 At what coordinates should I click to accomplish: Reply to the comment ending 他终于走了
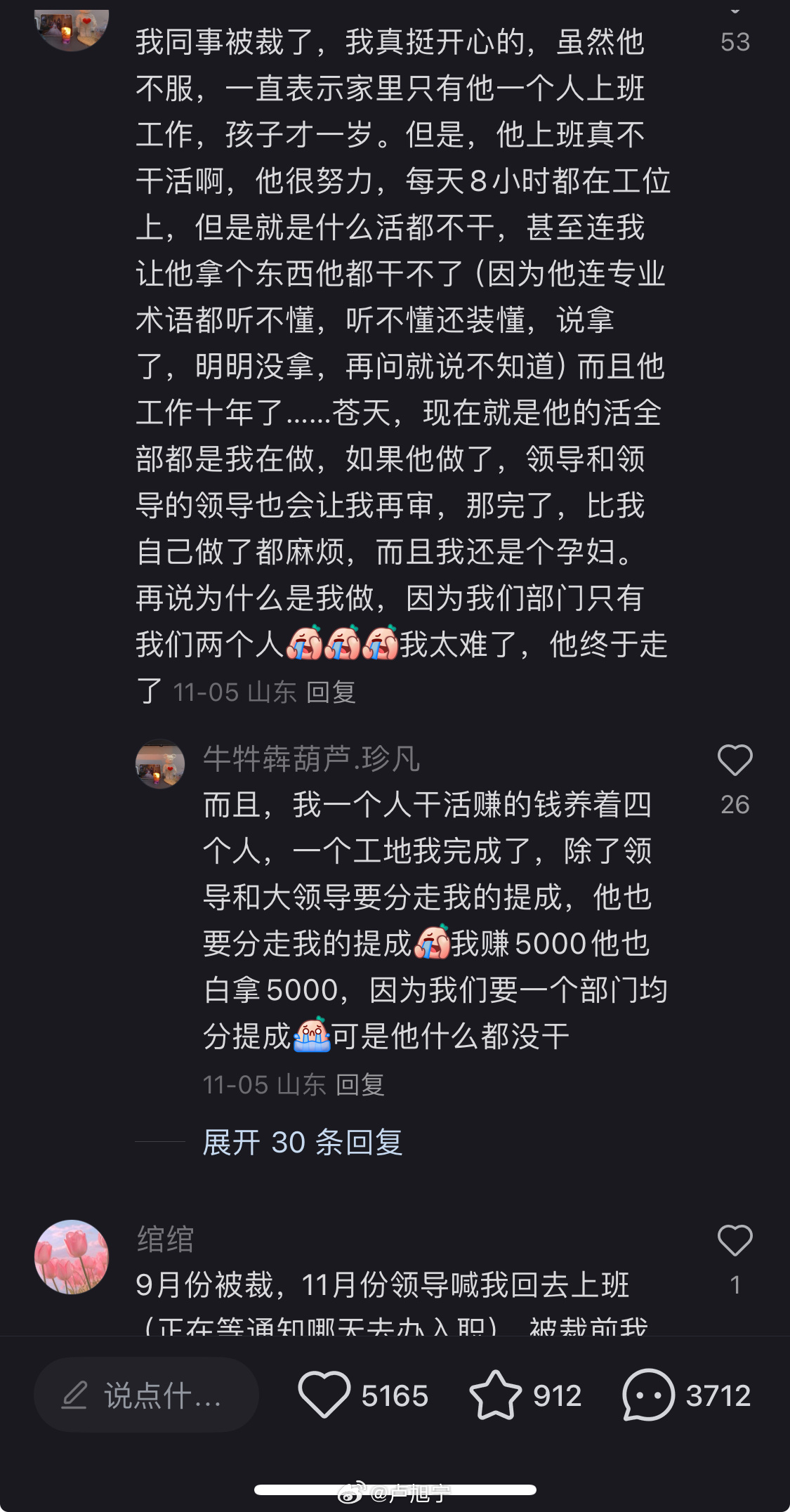coord(331,692)
